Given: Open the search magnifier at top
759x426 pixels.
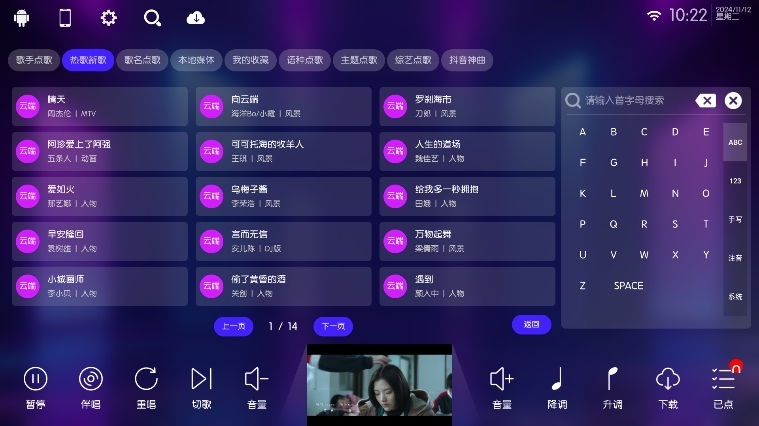Looking at the screenshot, I should 152,17.
